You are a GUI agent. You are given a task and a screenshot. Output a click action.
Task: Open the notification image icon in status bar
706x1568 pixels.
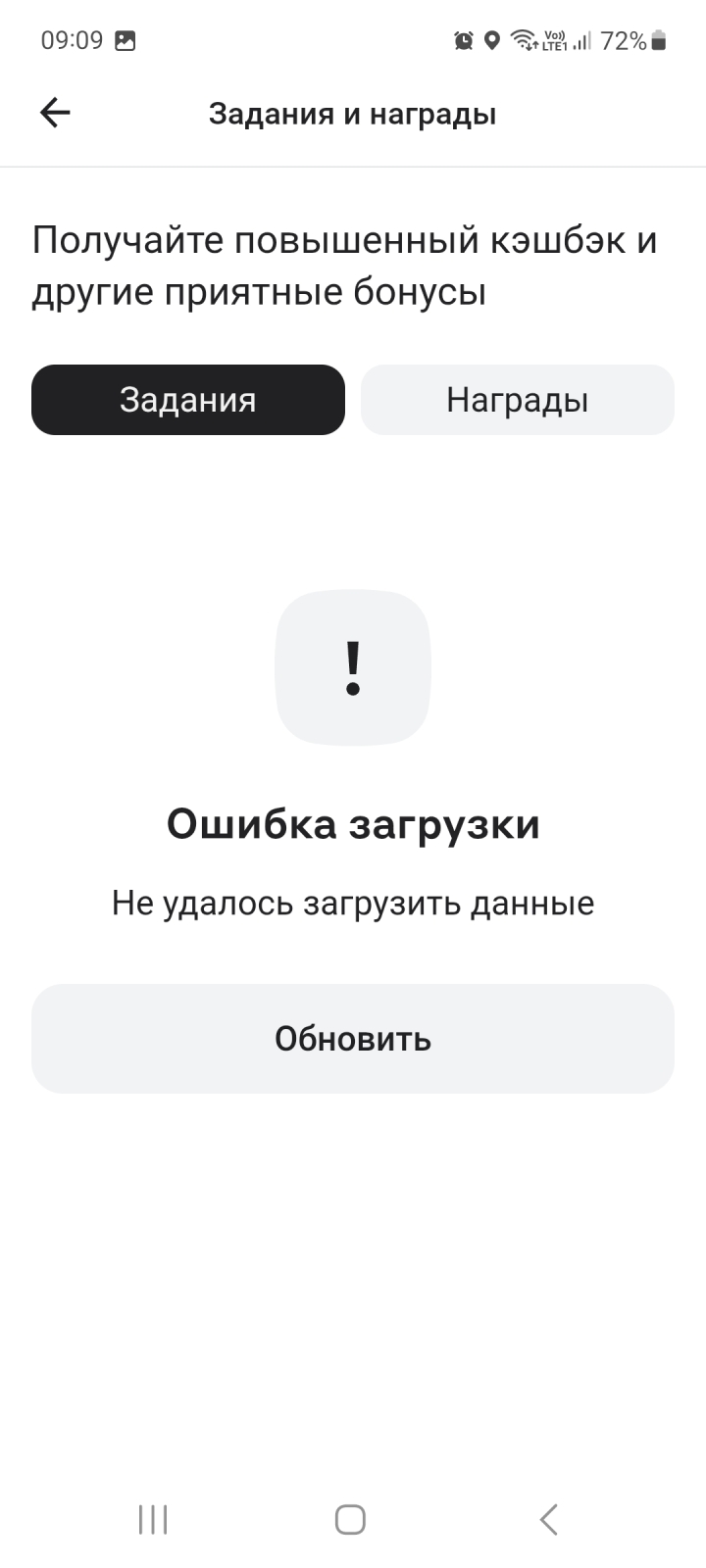[x=125, y=40]
